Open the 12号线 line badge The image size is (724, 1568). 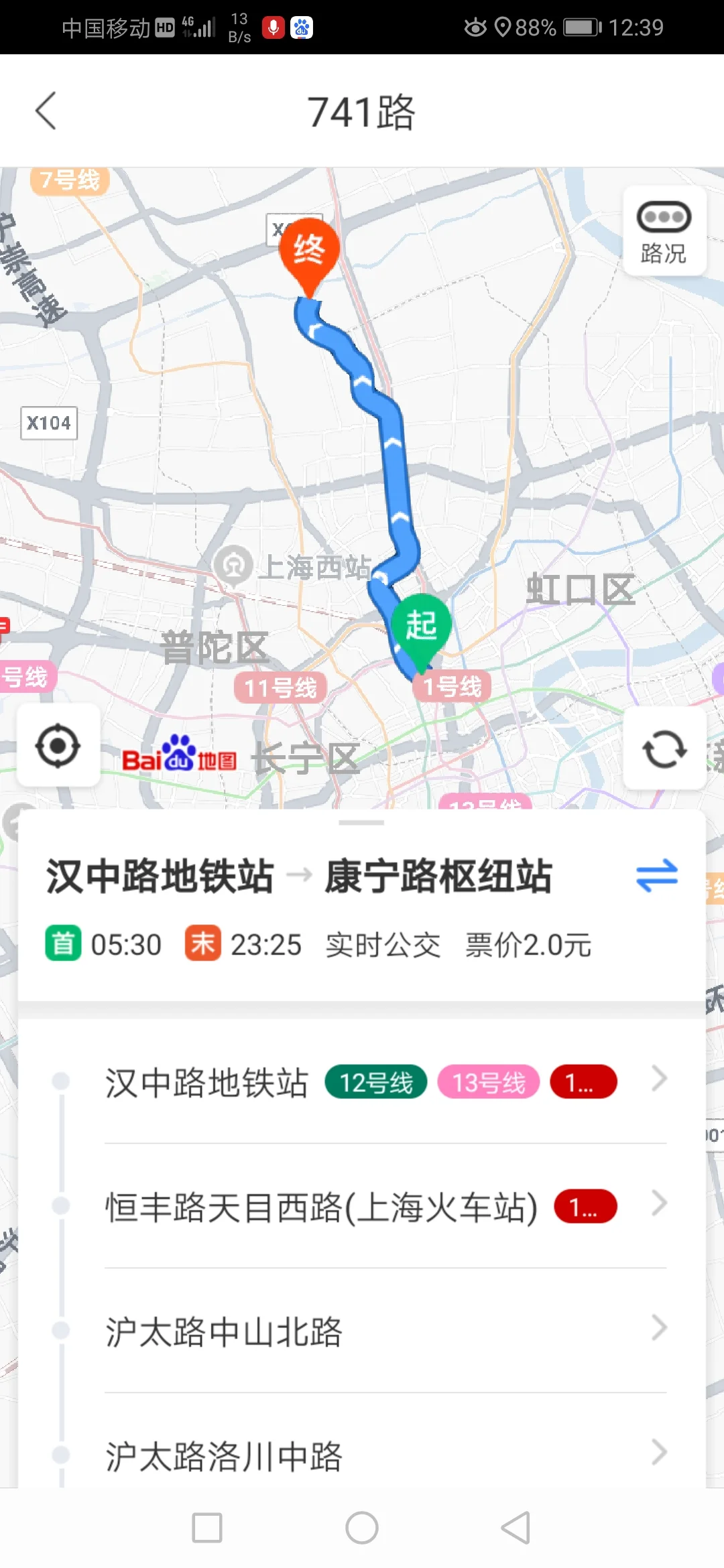(374, 1080)
